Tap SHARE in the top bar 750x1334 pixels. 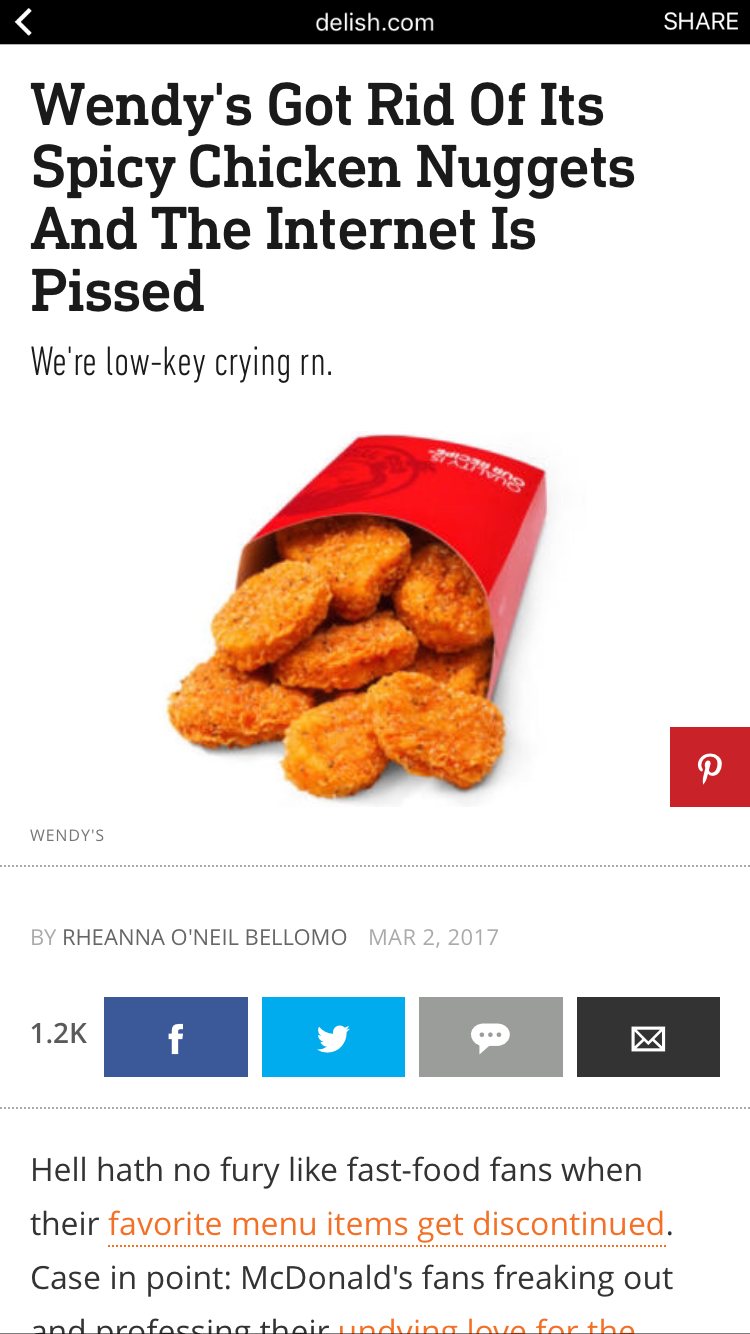pyautogui.click(x=700, y=22)
